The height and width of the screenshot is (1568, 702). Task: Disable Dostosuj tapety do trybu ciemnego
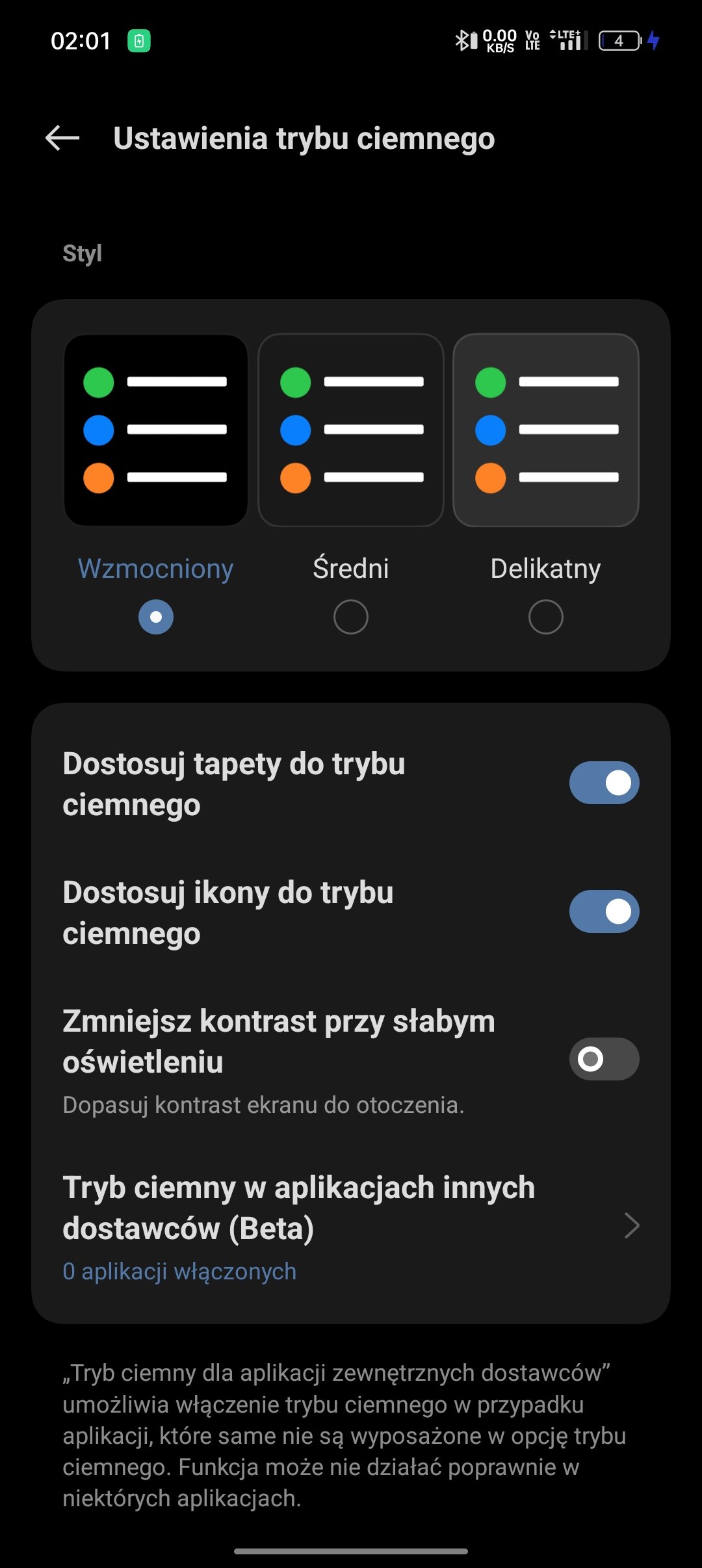pyautogui.click(x=604, y=783)
